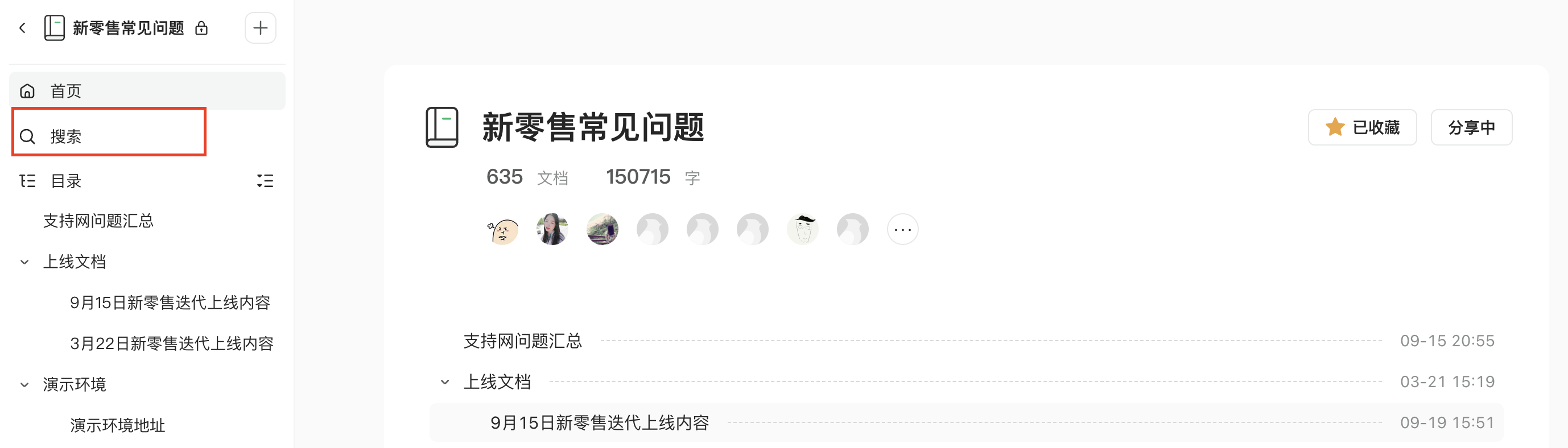Screen dimensions: 1568x448
Task: Toggle the 目录 collapse-all icon
Action: (x=265, y=181)
